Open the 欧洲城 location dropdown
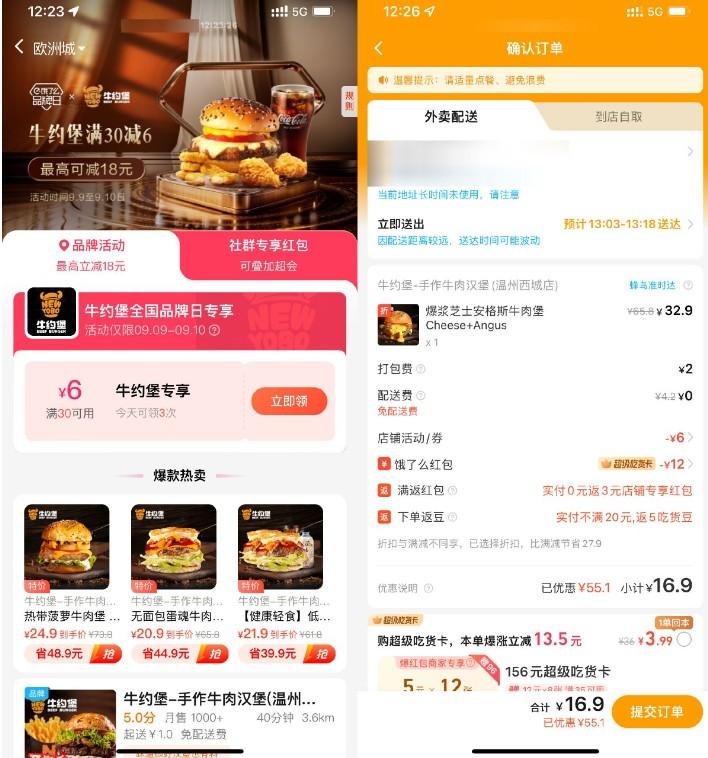The height and width of the screenshot is (758, 708). [60, 48]
